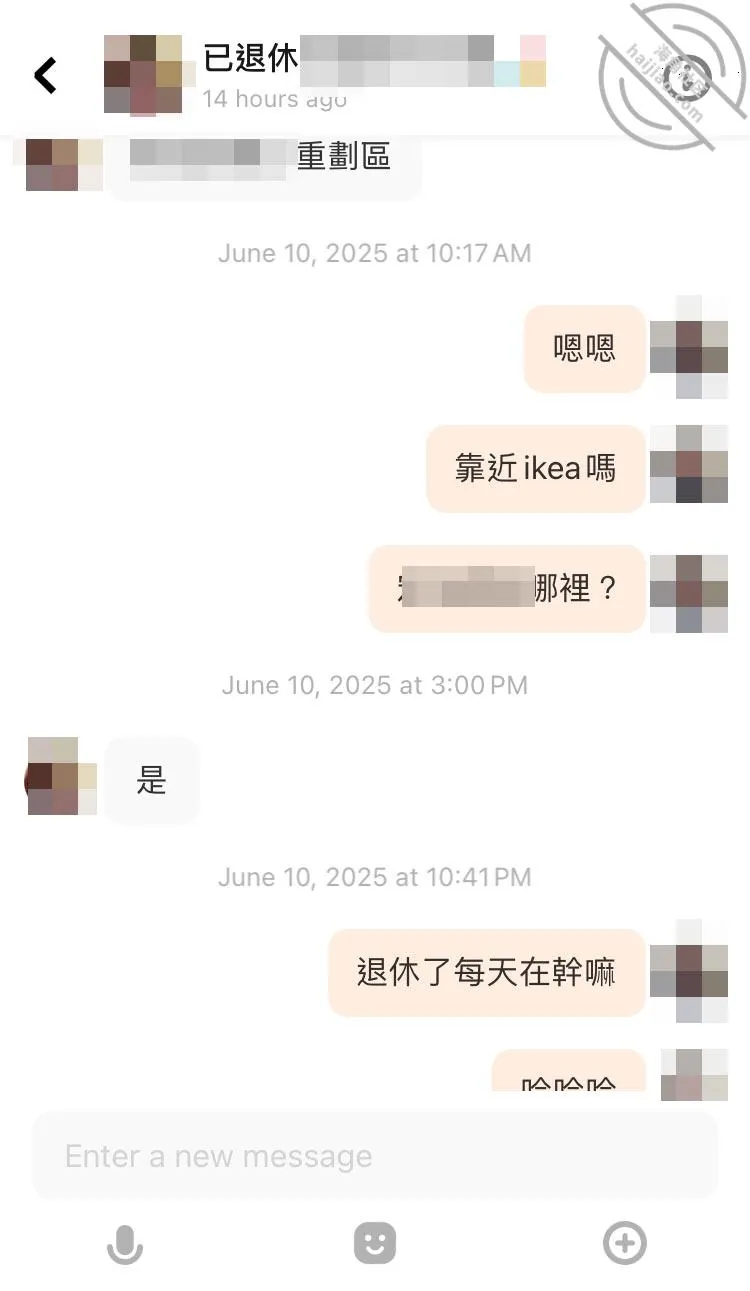Viewport: 750px width, 1291px height.
Task: Record a voice message with the microphone
Action: (x=125, y=1244)
